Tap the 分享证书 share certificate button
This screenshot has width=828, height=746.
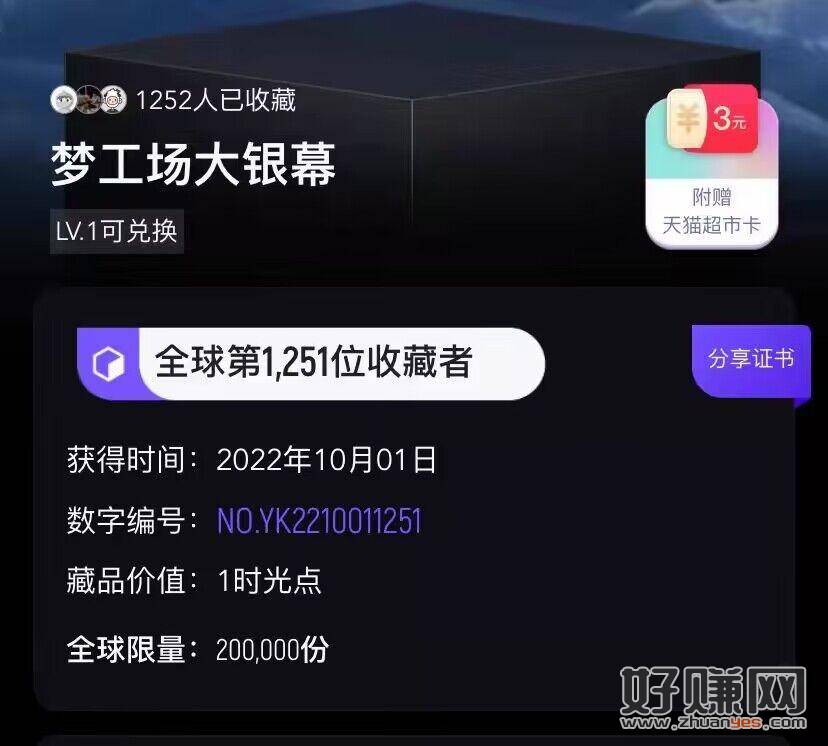coord(751,359)
